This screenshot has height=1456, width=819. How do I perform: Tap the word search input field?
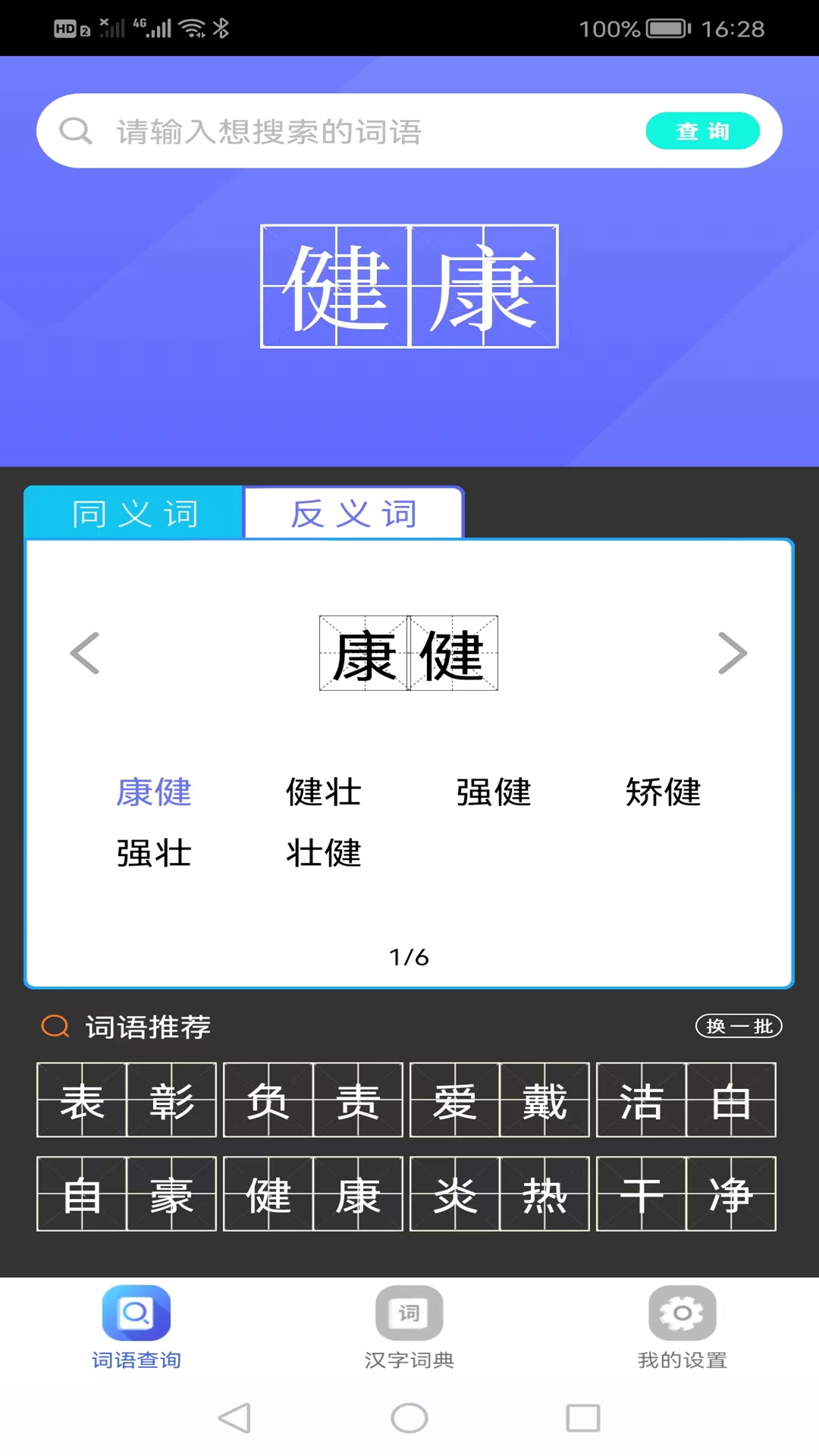click(364, 131)
